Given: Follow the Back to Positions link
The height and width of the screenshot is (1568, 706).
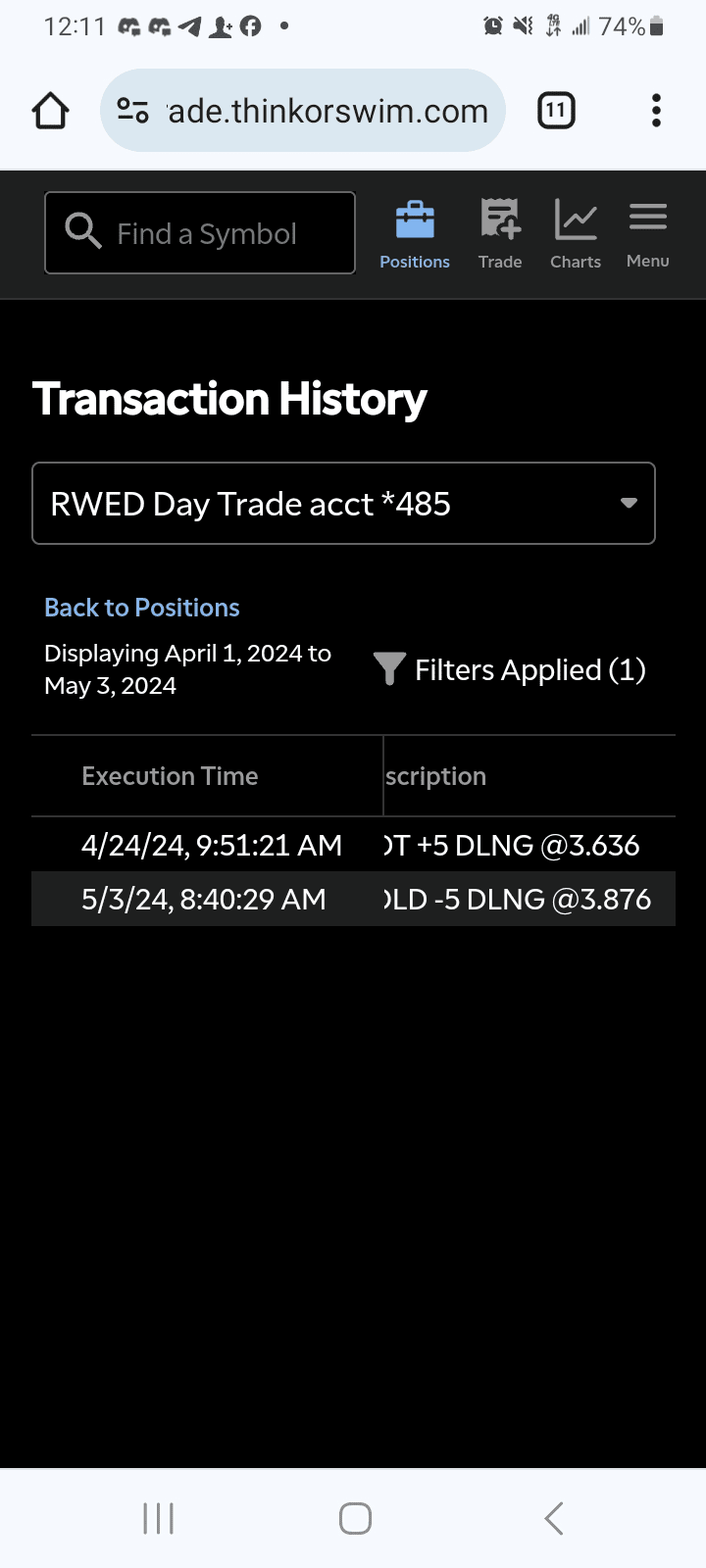Looking at the screenshot, I should click(x=142, y=608).
